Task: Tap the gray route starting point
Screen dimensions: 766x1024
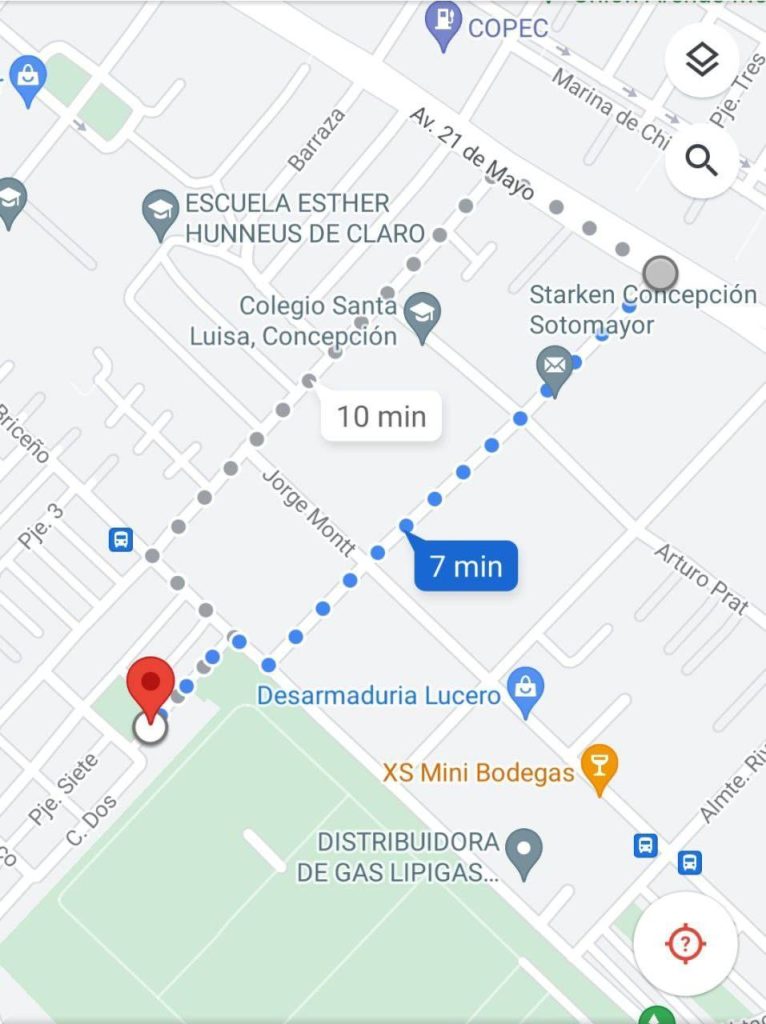Action: point(660,272)
